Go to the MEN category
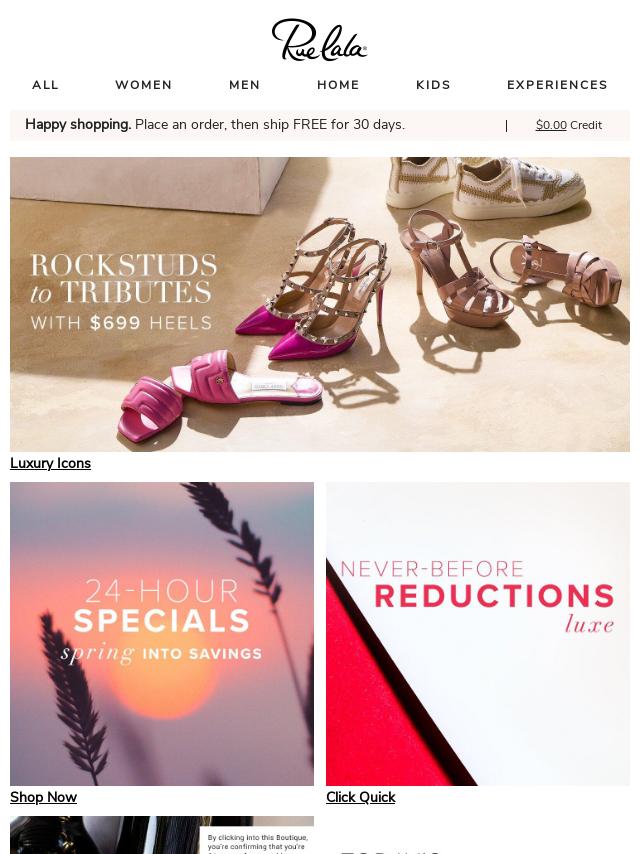The image size is (640, 854). (x=244, y=85)
